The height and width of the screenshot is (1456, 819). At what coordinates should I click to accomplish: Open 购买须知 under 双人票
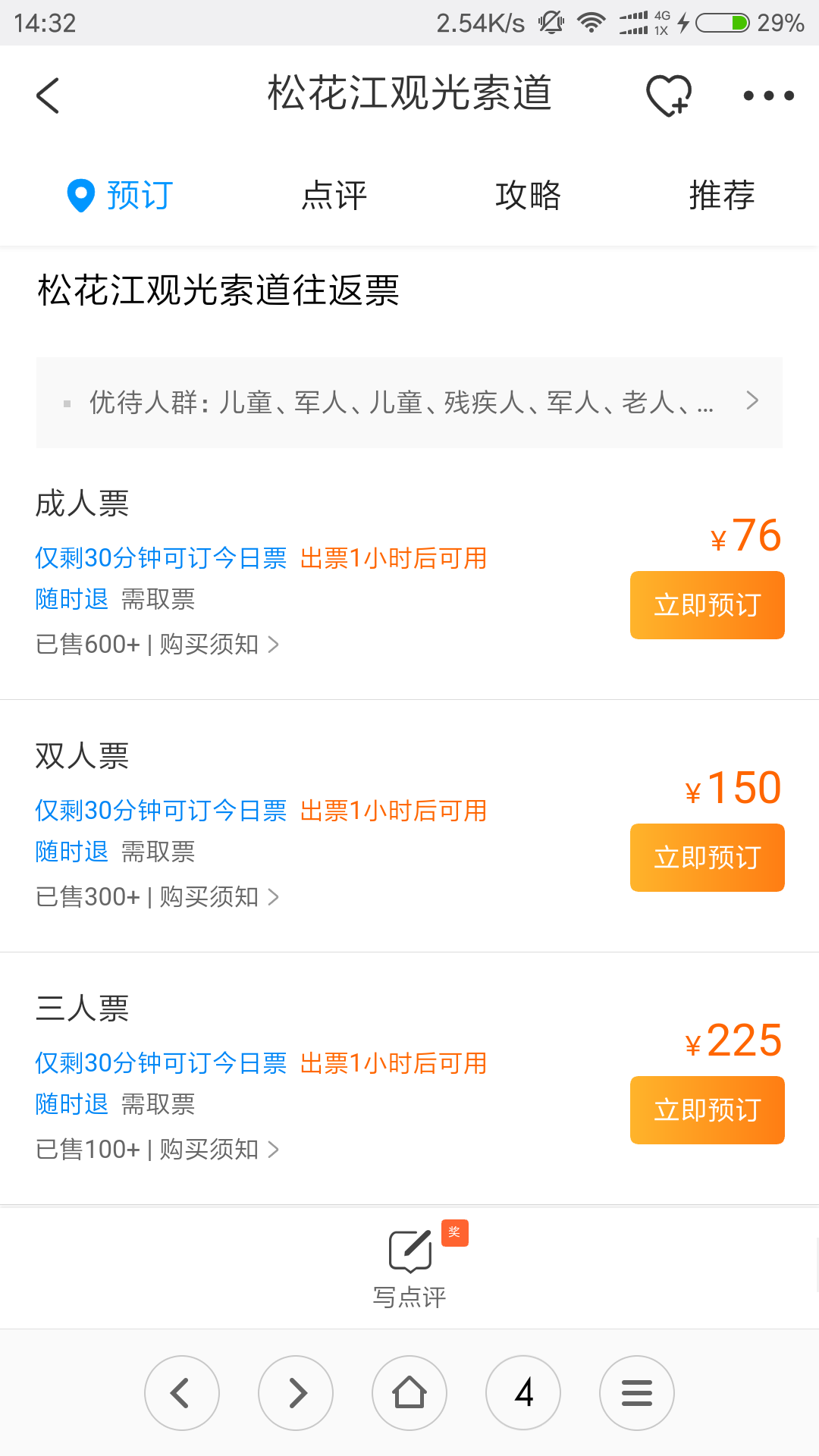[219, 897]
